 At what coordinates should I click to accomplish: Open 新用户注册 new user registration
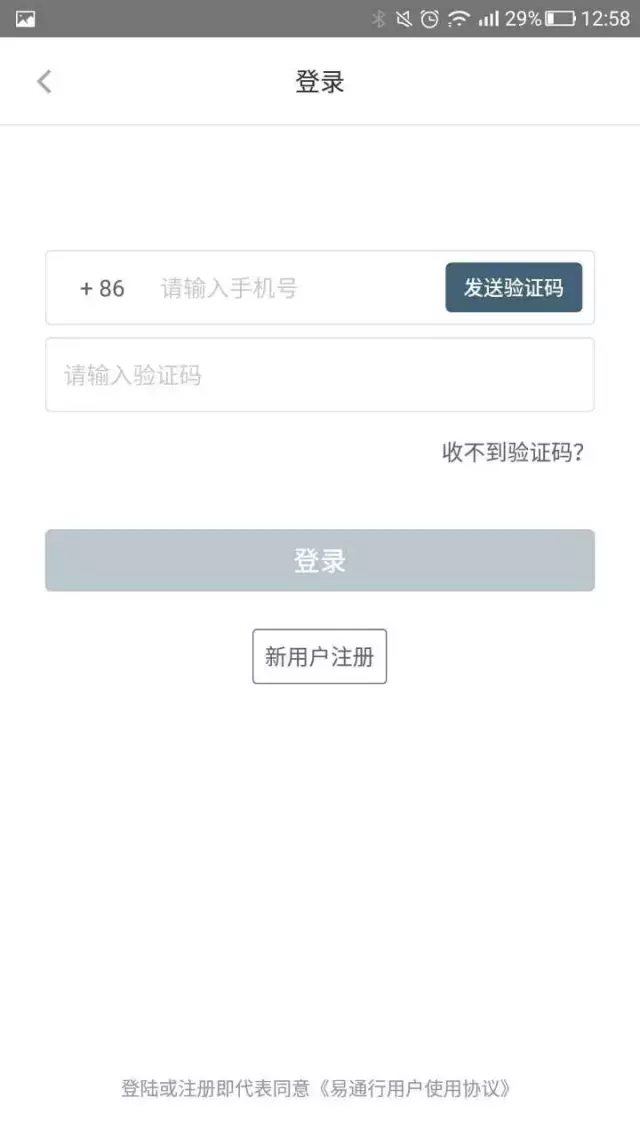pos(319,657)
